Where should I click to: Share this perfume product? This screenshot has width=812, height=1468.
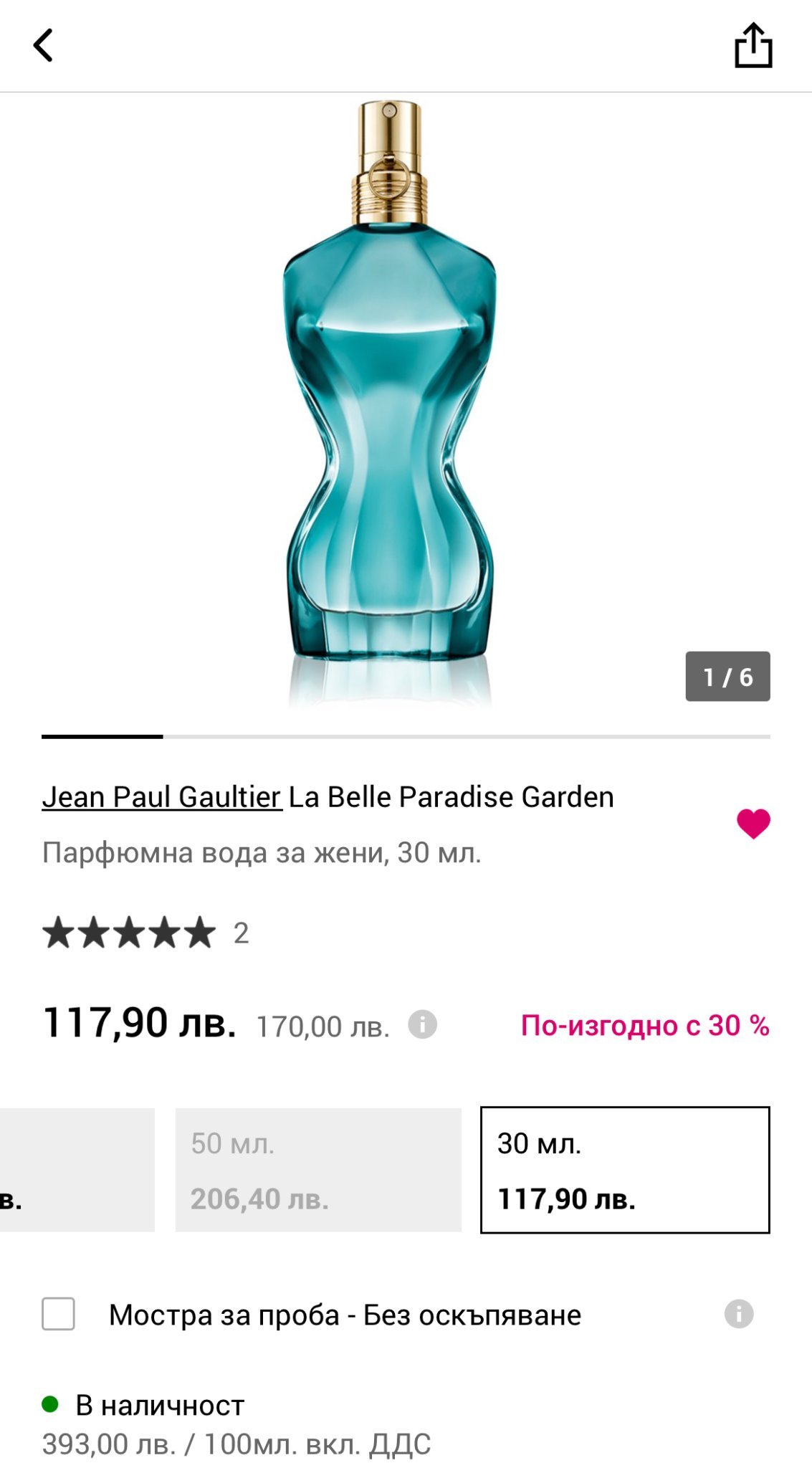pos(753,46)
